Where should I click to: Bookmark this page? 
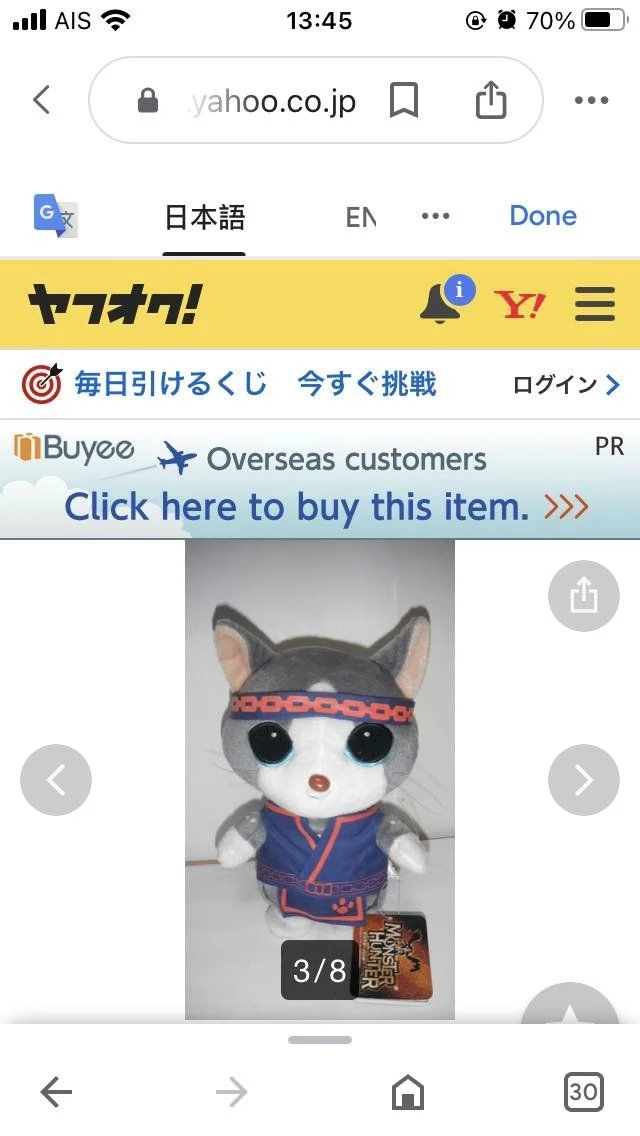pos(404,100)
